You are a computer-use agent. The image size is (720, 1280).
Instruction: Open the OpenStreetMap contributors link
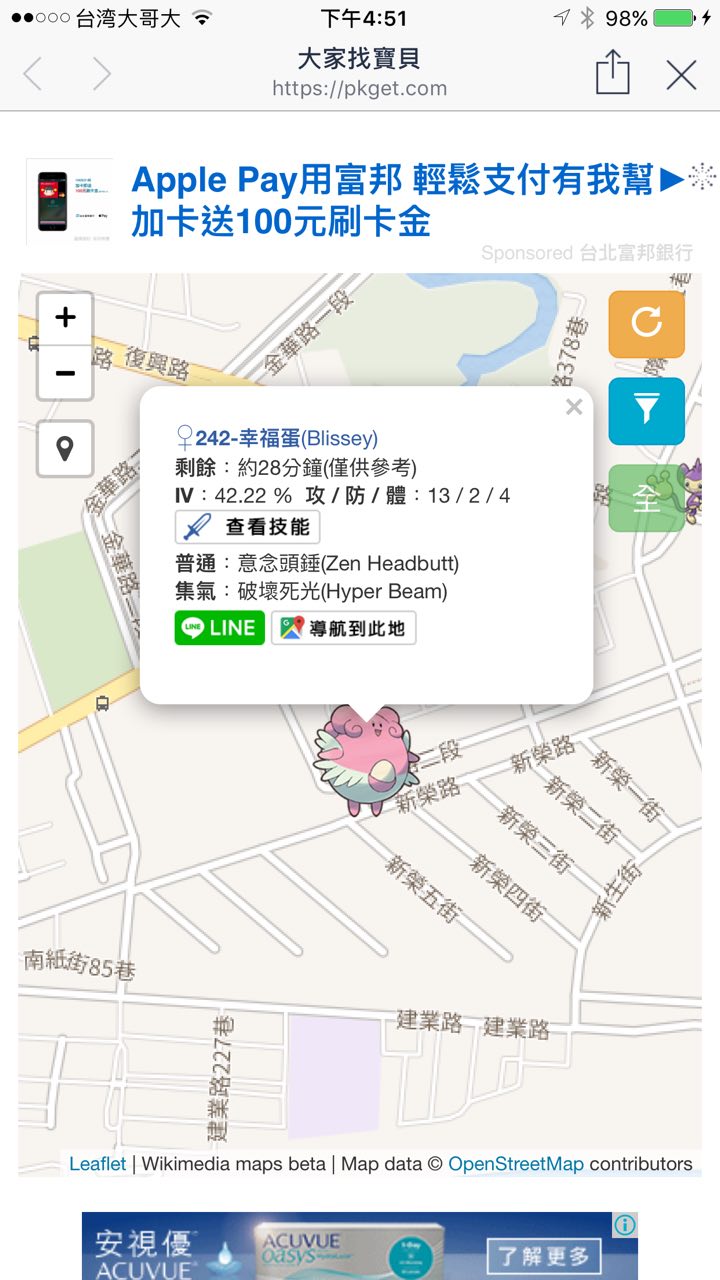(515, 1164)
